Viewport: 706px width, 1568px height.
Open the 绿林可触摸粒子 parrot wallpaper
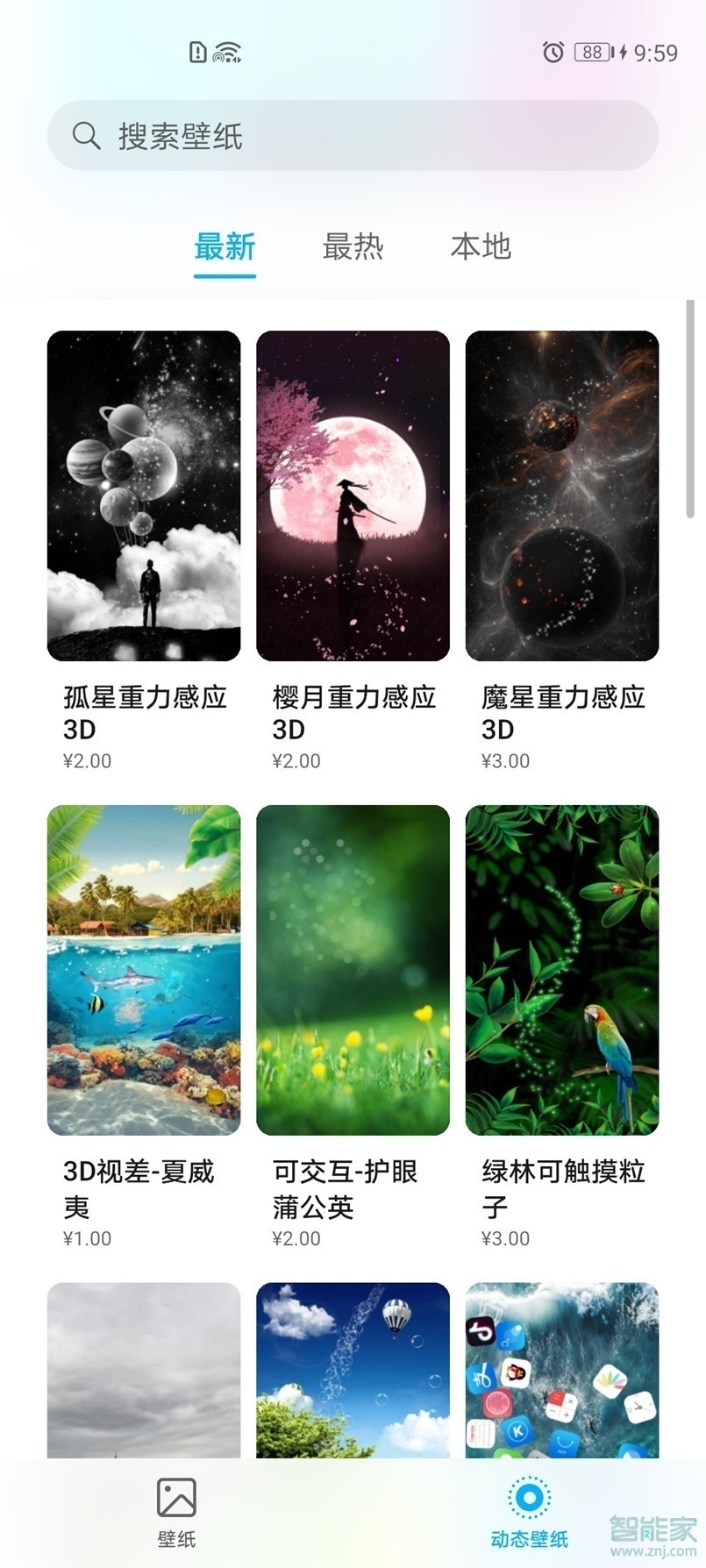click(x=562, y=971)
